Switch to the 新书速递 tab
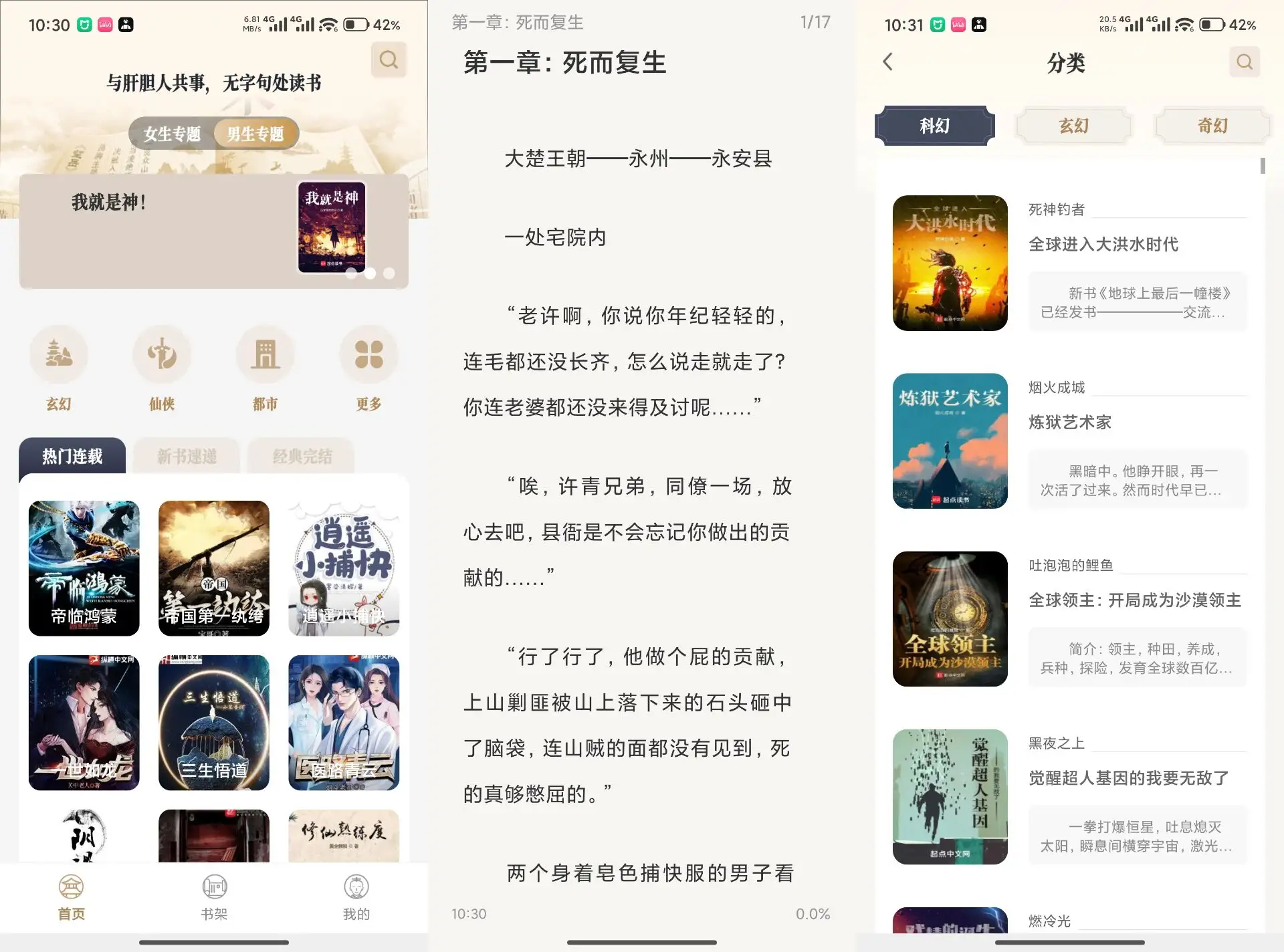This screenshot has height=952, width=1284. (187, 457)
